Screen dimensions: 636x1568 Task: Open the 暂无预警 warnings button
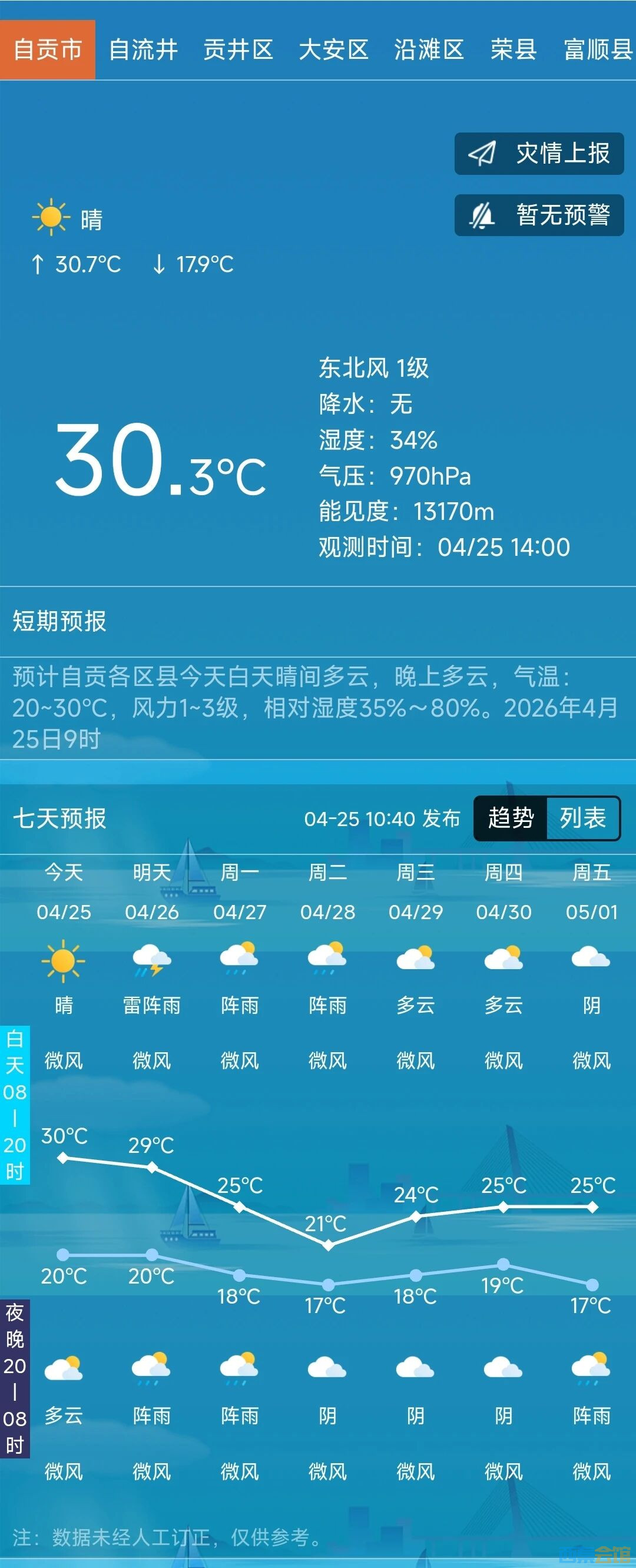click(539, 215)
